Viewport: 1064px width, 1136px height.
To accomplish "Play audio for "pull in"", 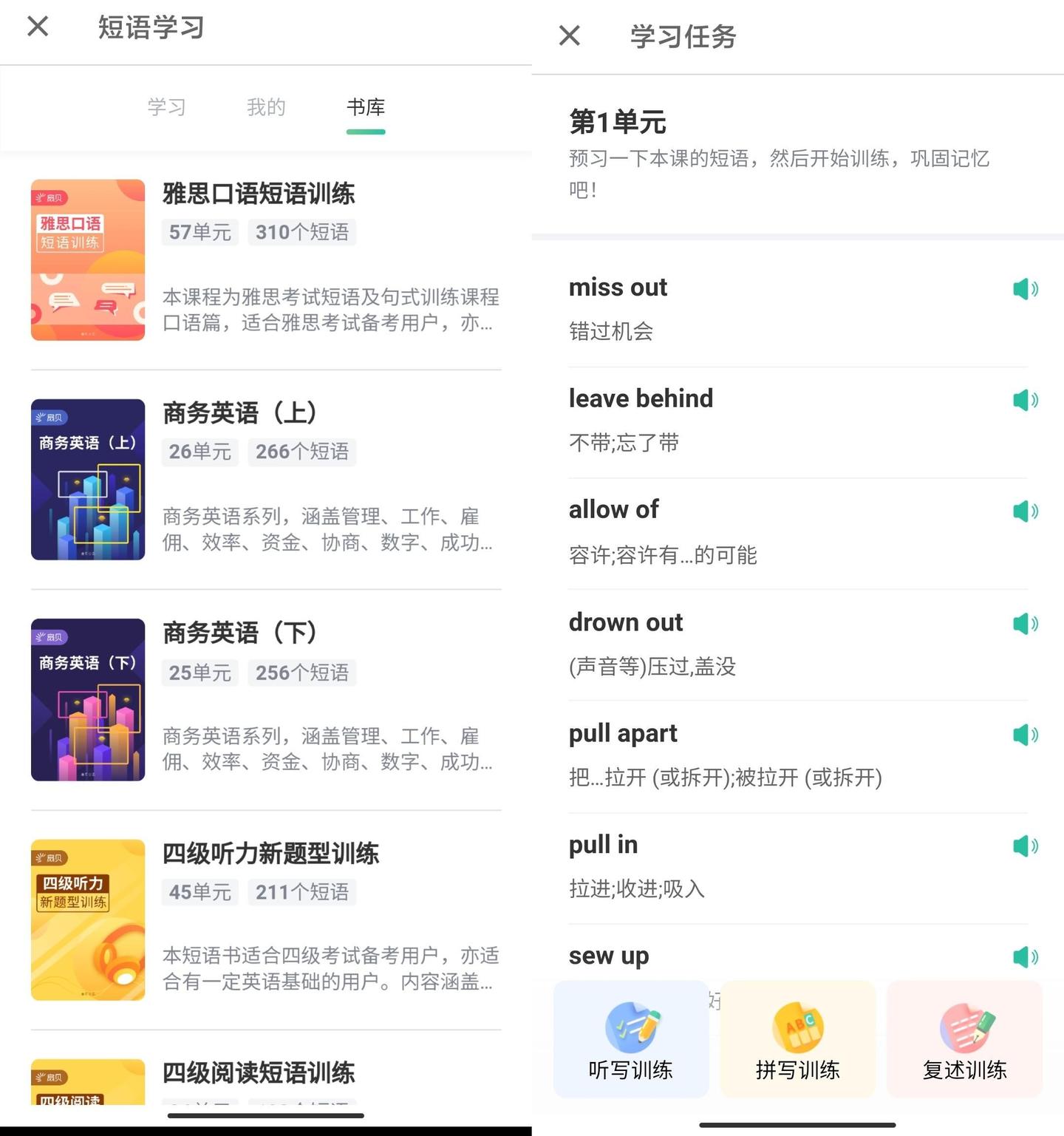I will [1024, 847].
